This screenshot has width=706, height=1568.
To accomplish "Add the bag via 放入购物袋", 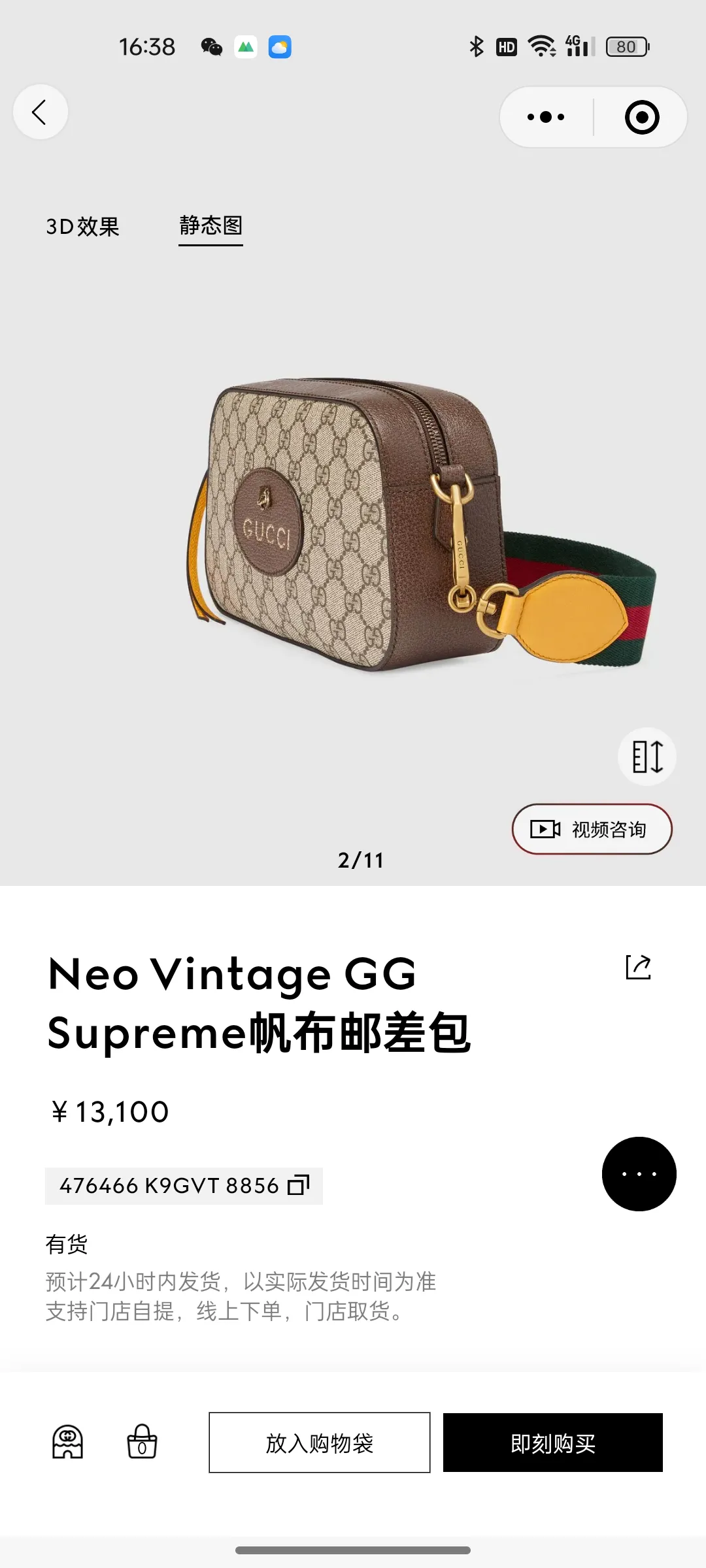I will pyautogui.click(x=320, y=1443).
